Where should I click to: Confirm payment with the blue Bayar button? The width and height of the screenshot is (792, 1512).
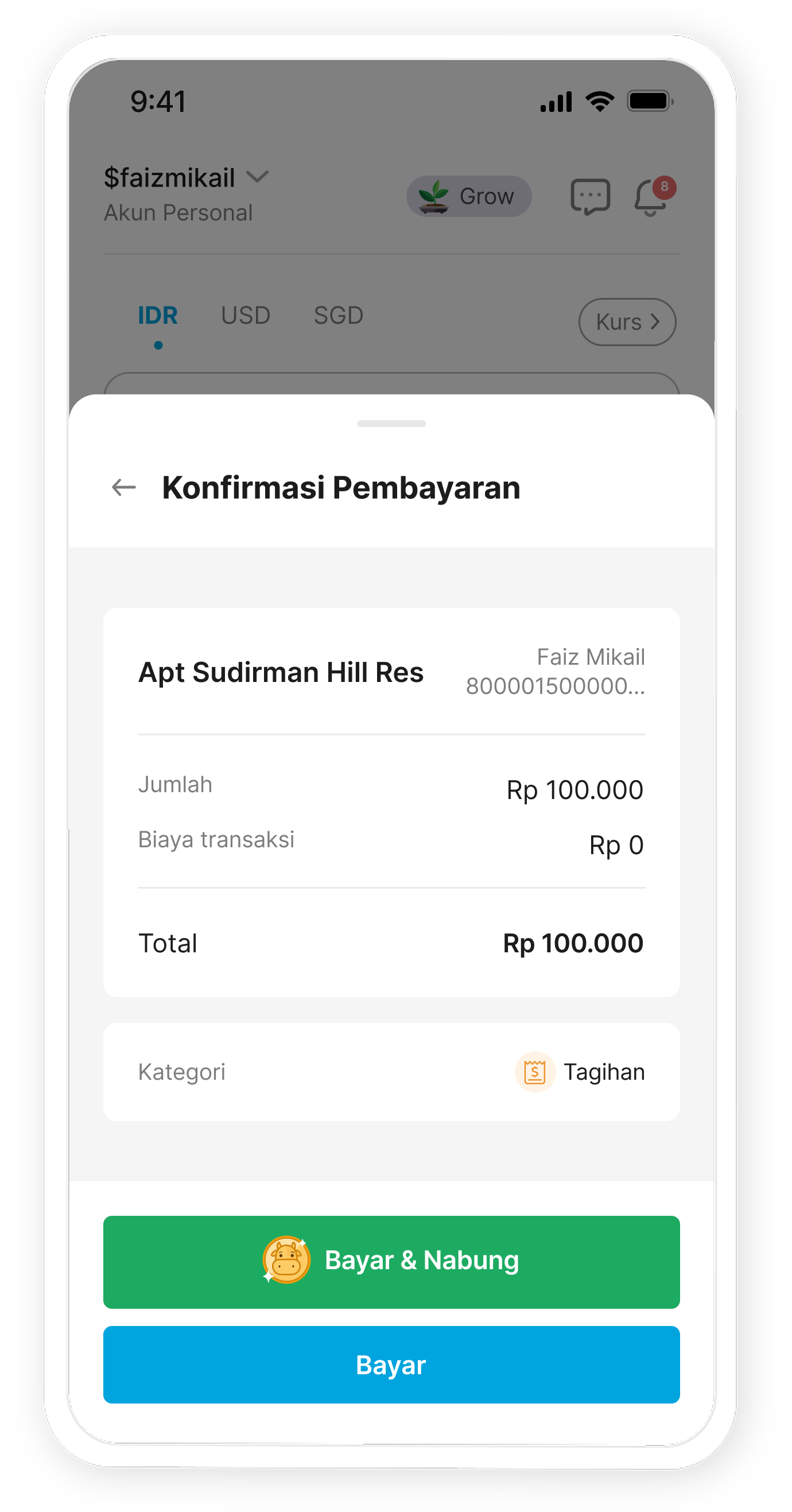(391, 1364)
